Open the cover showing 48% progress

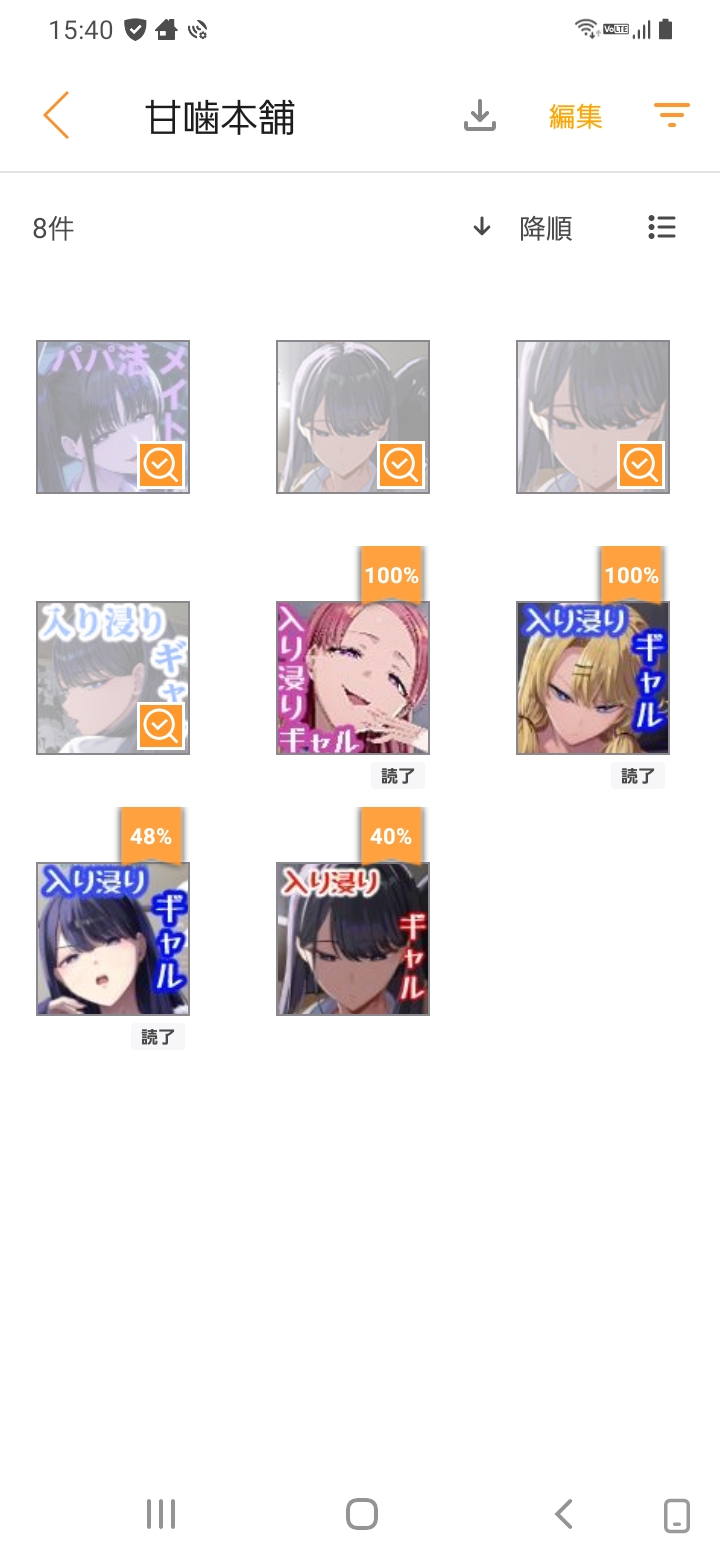(113, 939)
